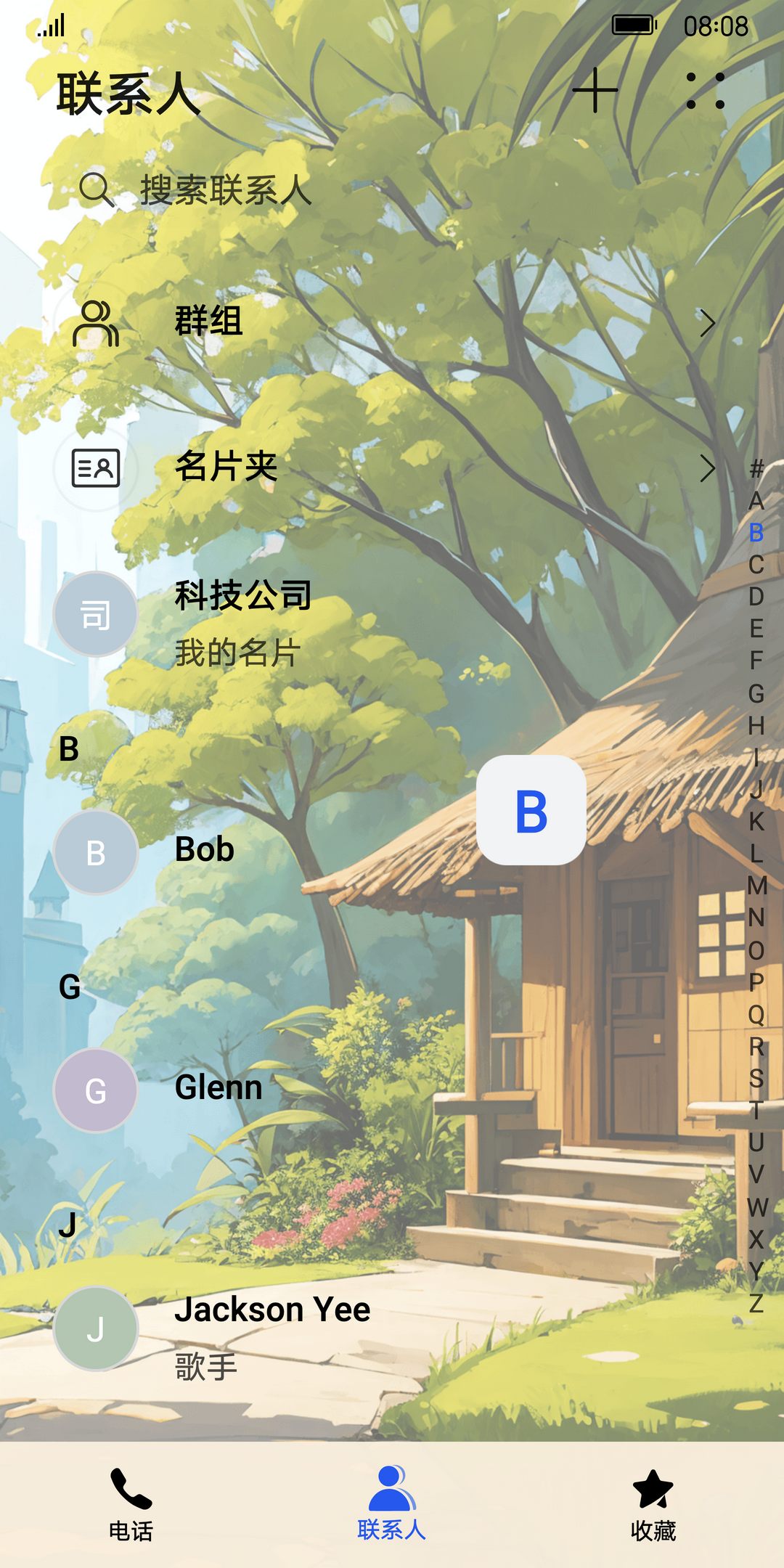Jump to letter J in the index
This screenshot has width=784, height=1568.
(756, 789)
